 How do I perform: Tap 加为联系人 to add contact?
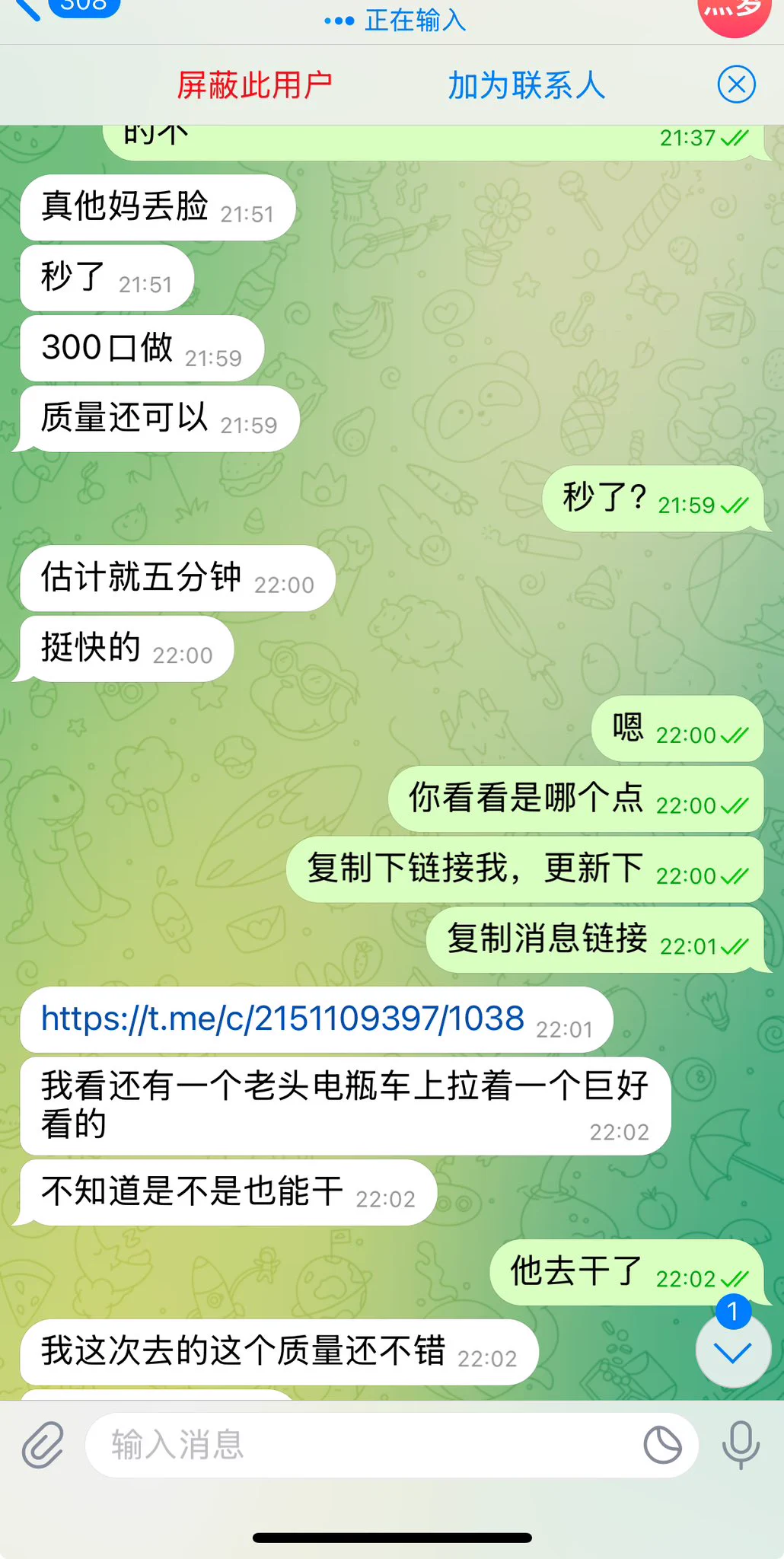click(x=526, y=85)
